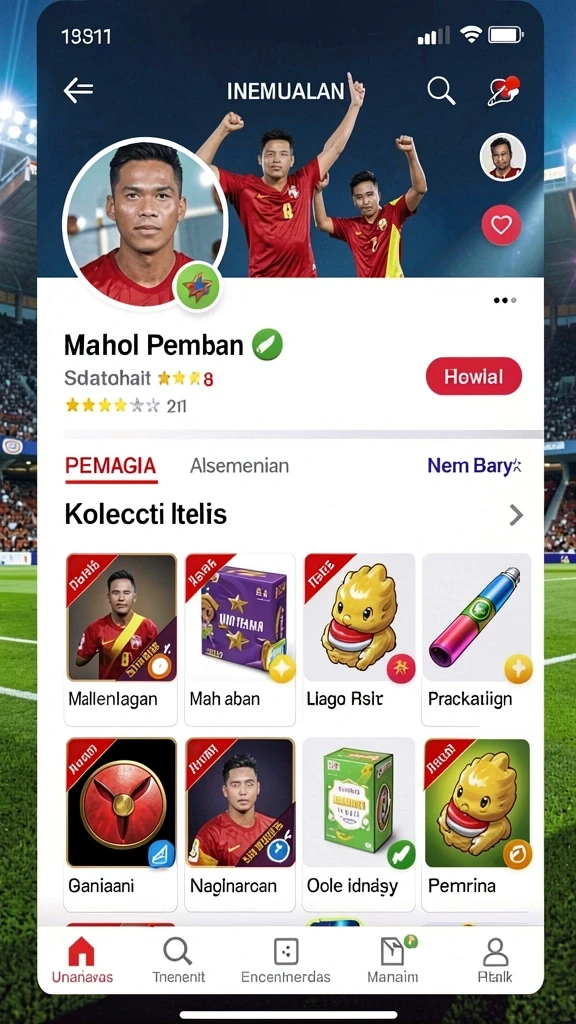Switch to the Alsemenian tab
This screenshot has height=1024, width=576.
239,466
